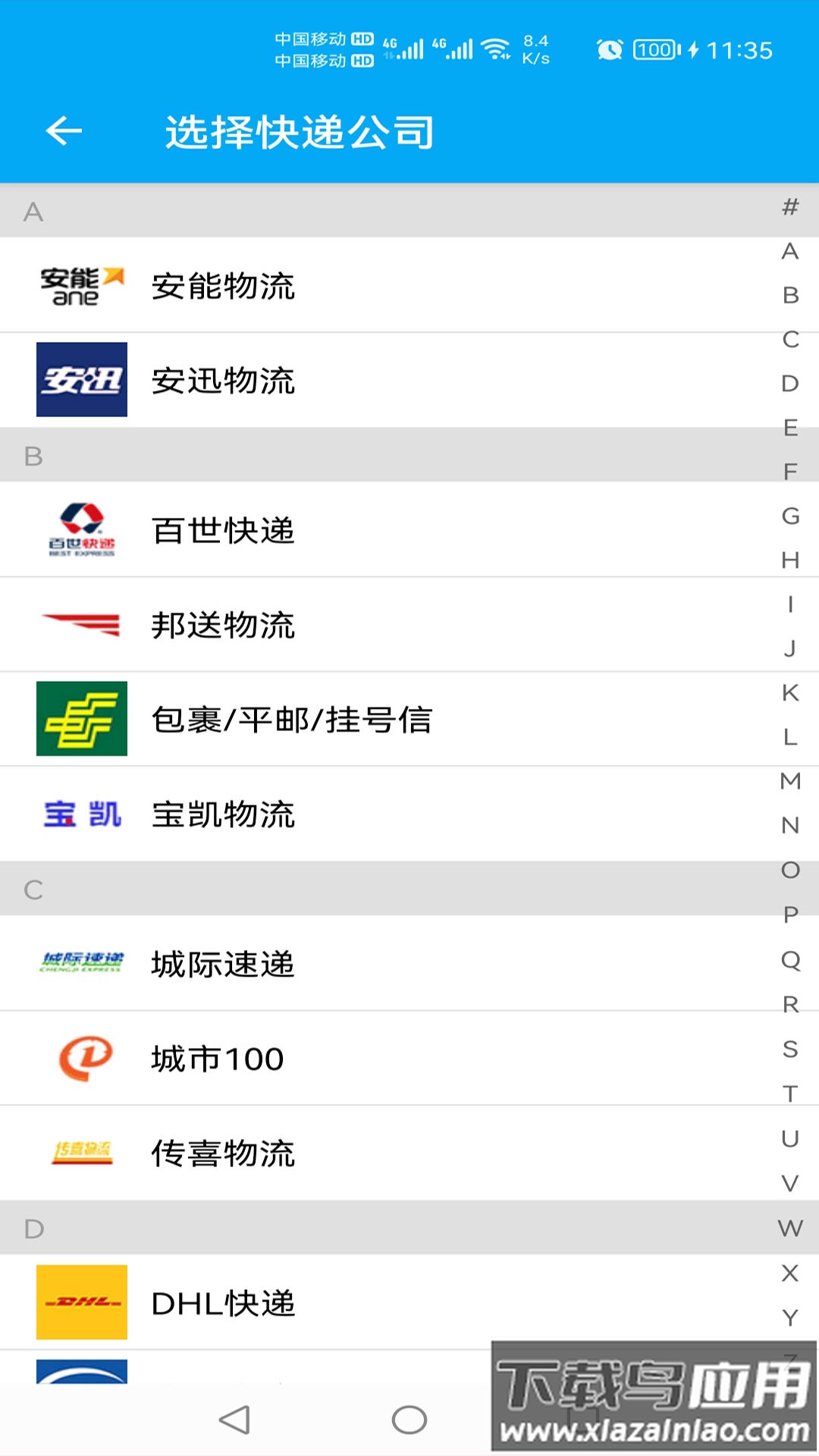Tap the blue 安迅 logo icon
The height and width of the screenshot is (1456, 819).
click(83, 379)
